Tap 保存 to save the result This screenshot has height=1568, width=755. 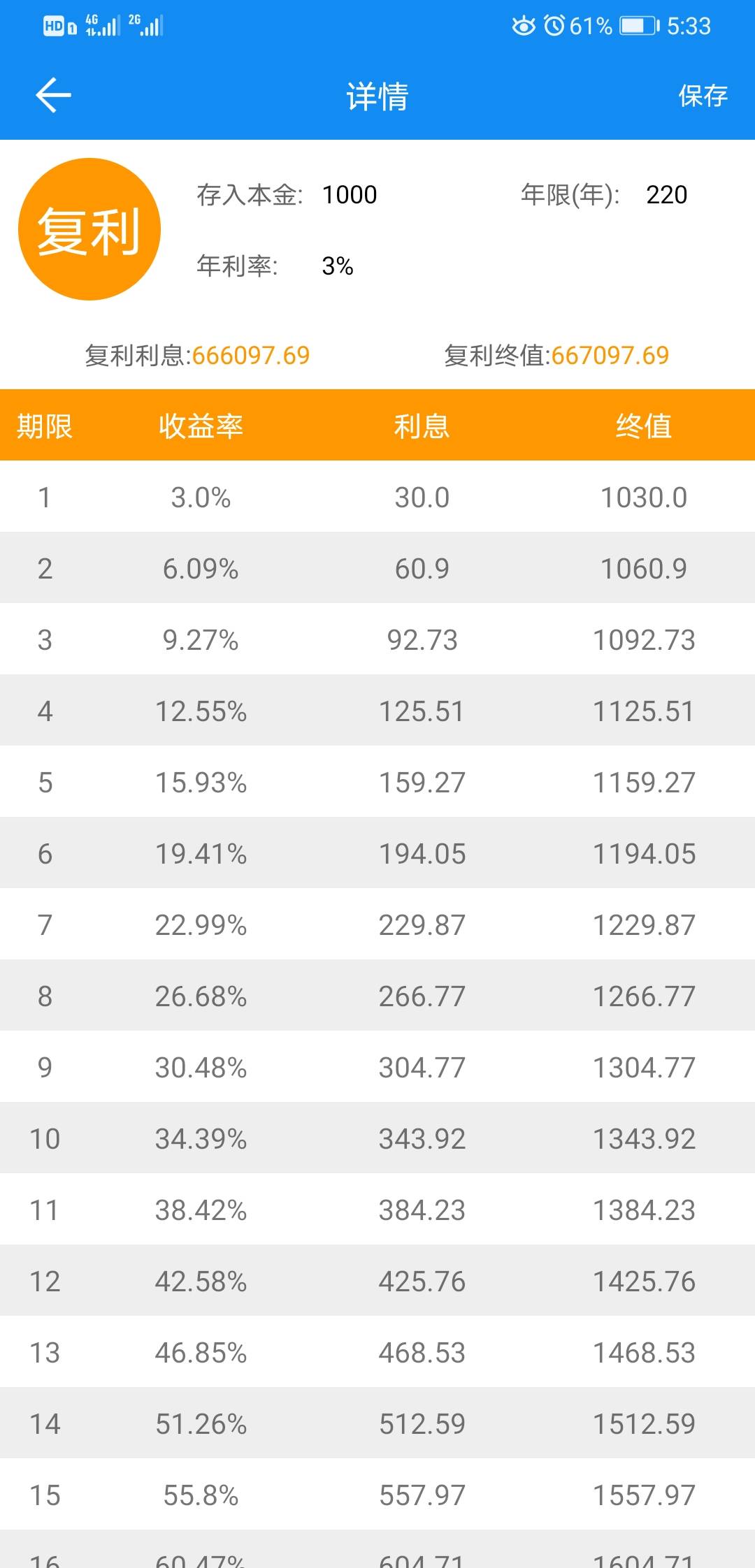[703, 96]
